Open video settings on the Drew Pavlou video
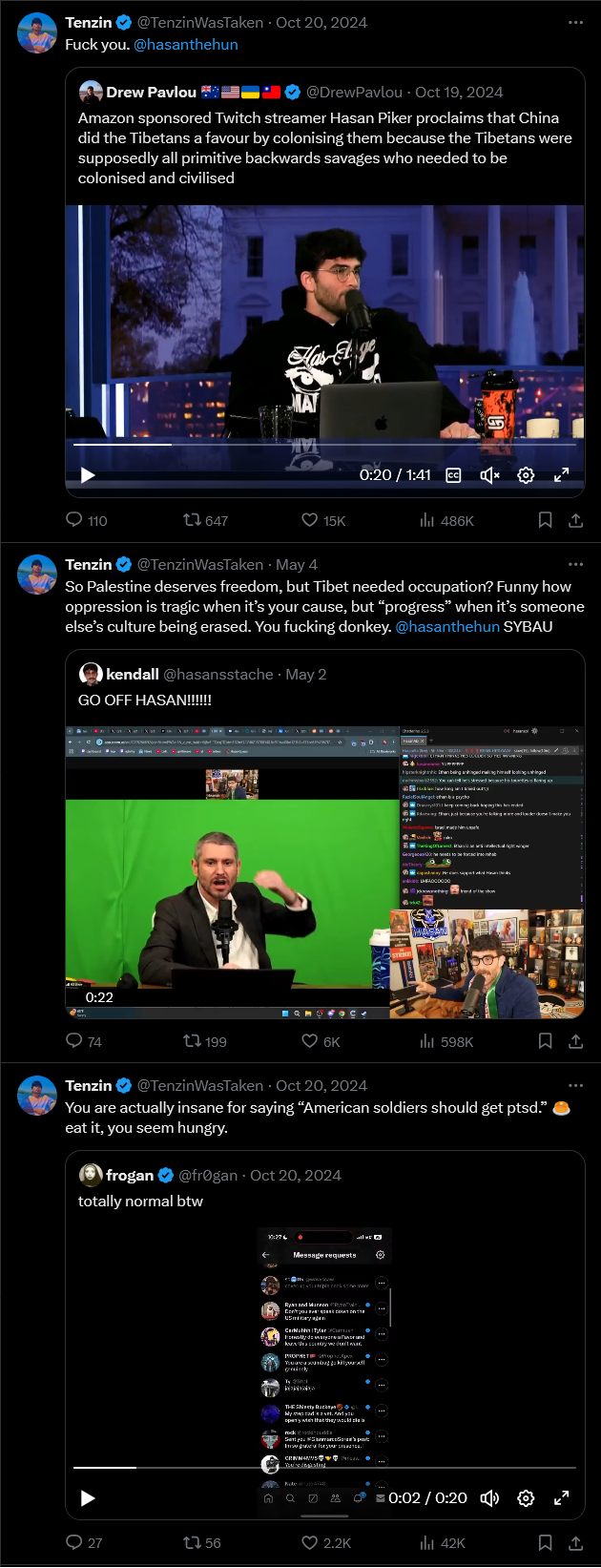The image size is (601, 1568). tap(526, 475)
